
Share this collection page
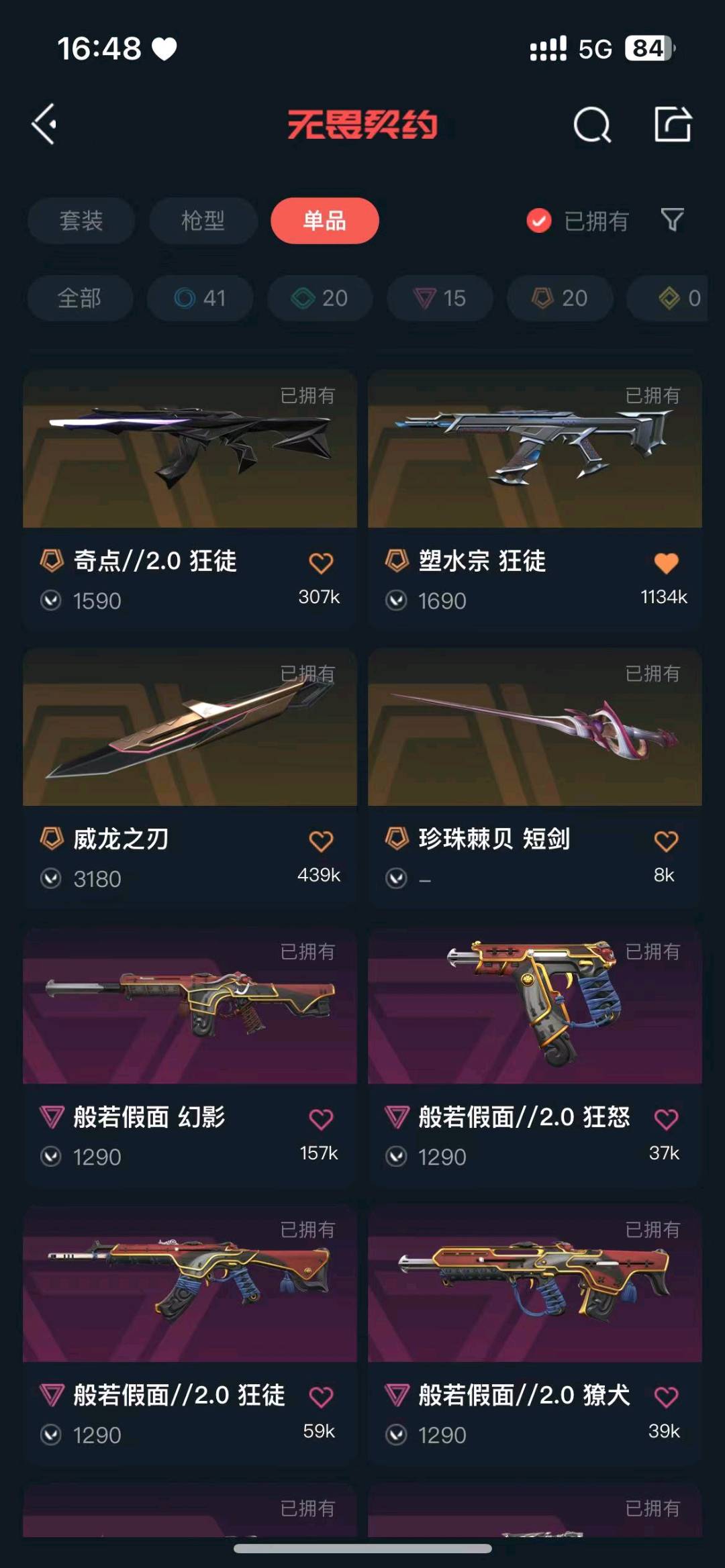click(673, 124)
